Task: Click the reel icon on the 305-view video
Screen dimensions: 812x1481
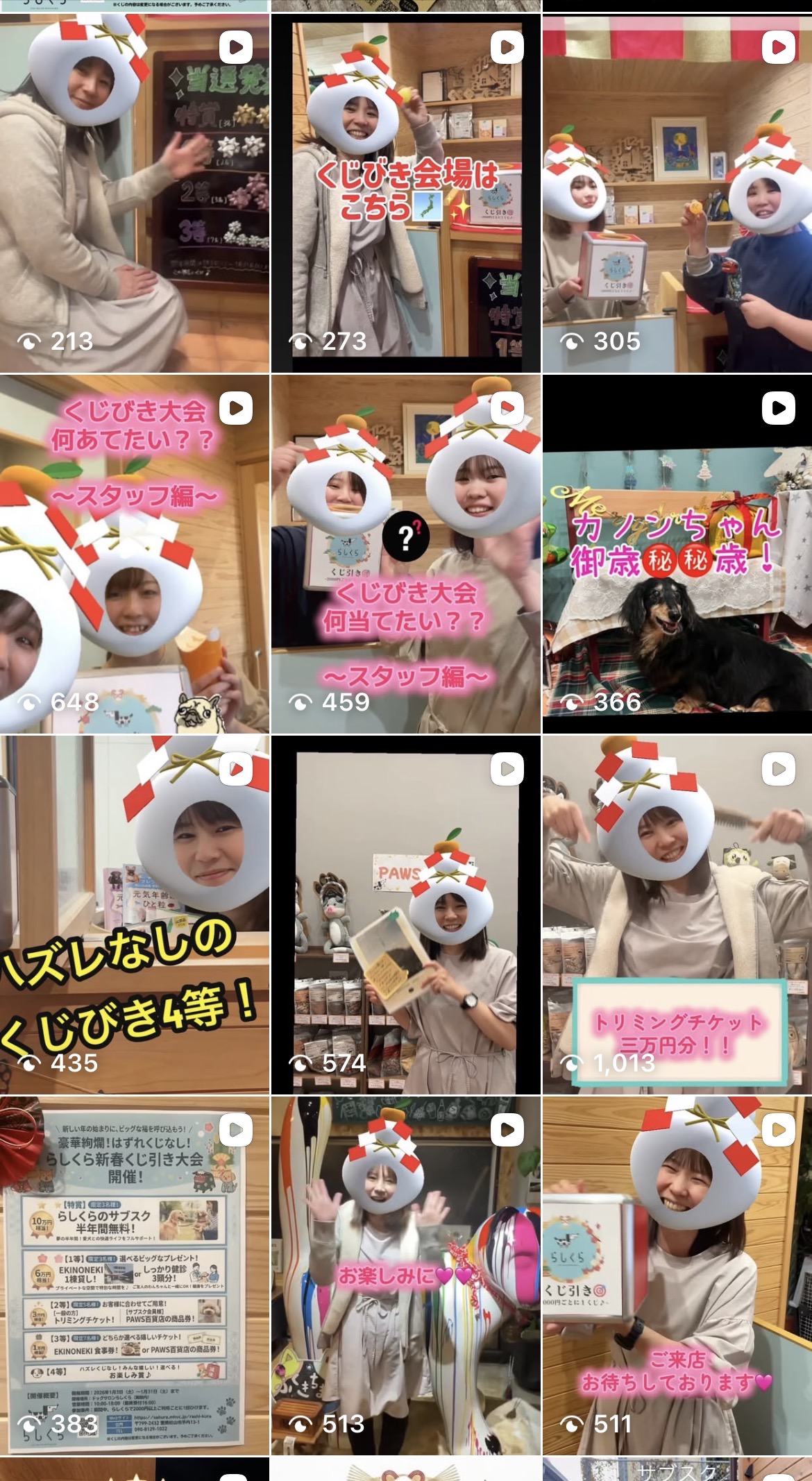Action: click(x=779, y=46)
